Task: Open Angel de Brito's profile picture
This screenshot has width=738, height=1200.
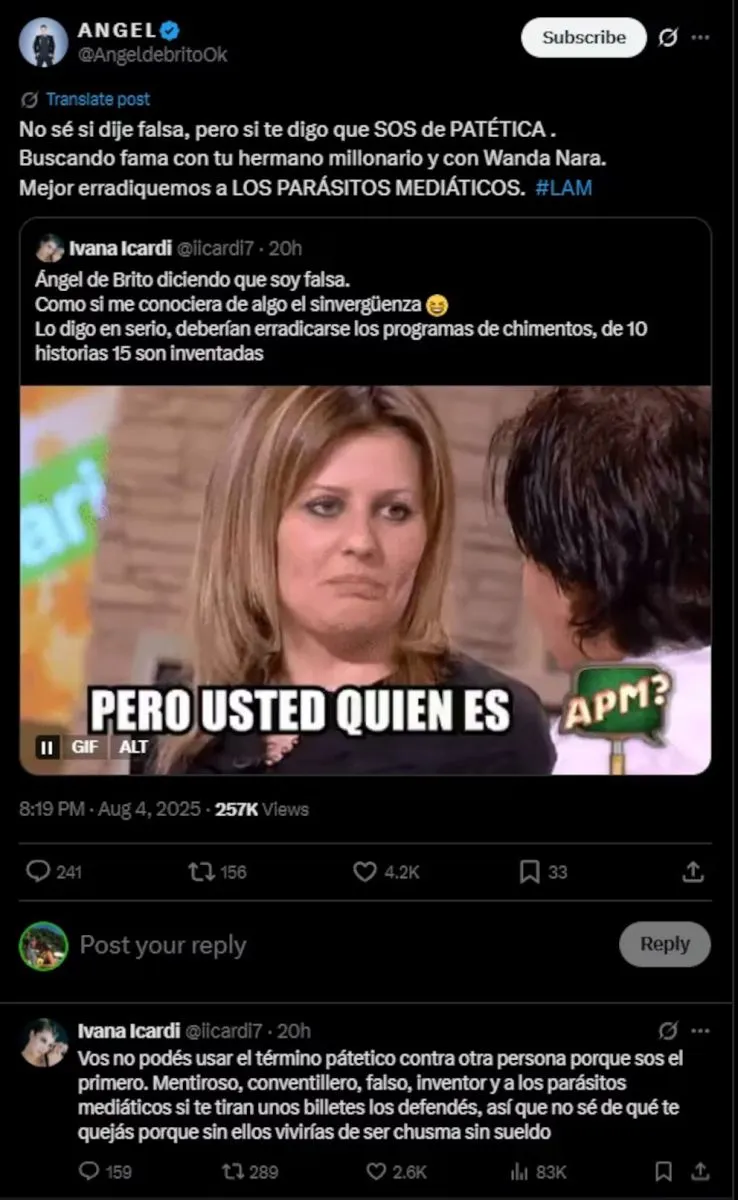Action: pyautogui.click(x=43, y=41)
